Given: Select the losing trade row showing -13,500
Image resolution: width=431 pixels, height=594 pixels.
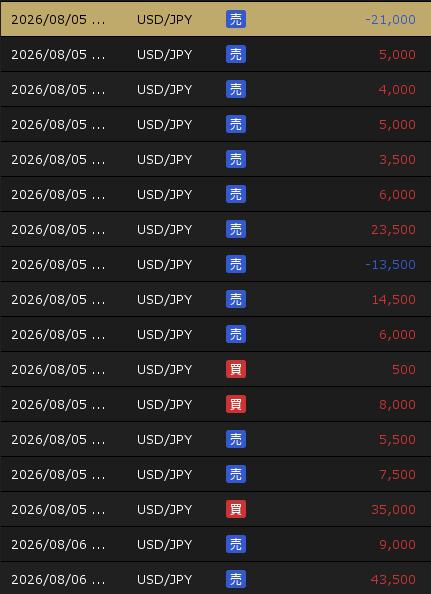Looking at the screenshot, I should click(216, 264).
